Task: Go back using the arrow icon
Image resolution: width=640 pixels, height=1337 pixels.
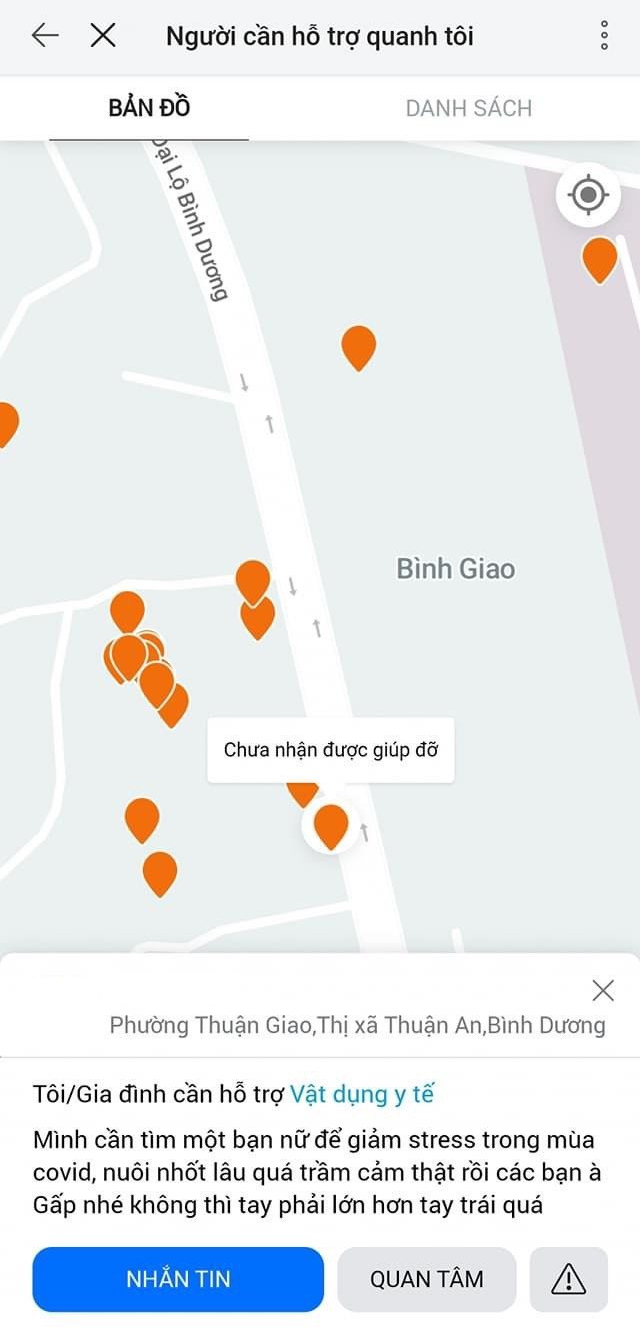Action: pyautogui.click(x=45, y=36)
